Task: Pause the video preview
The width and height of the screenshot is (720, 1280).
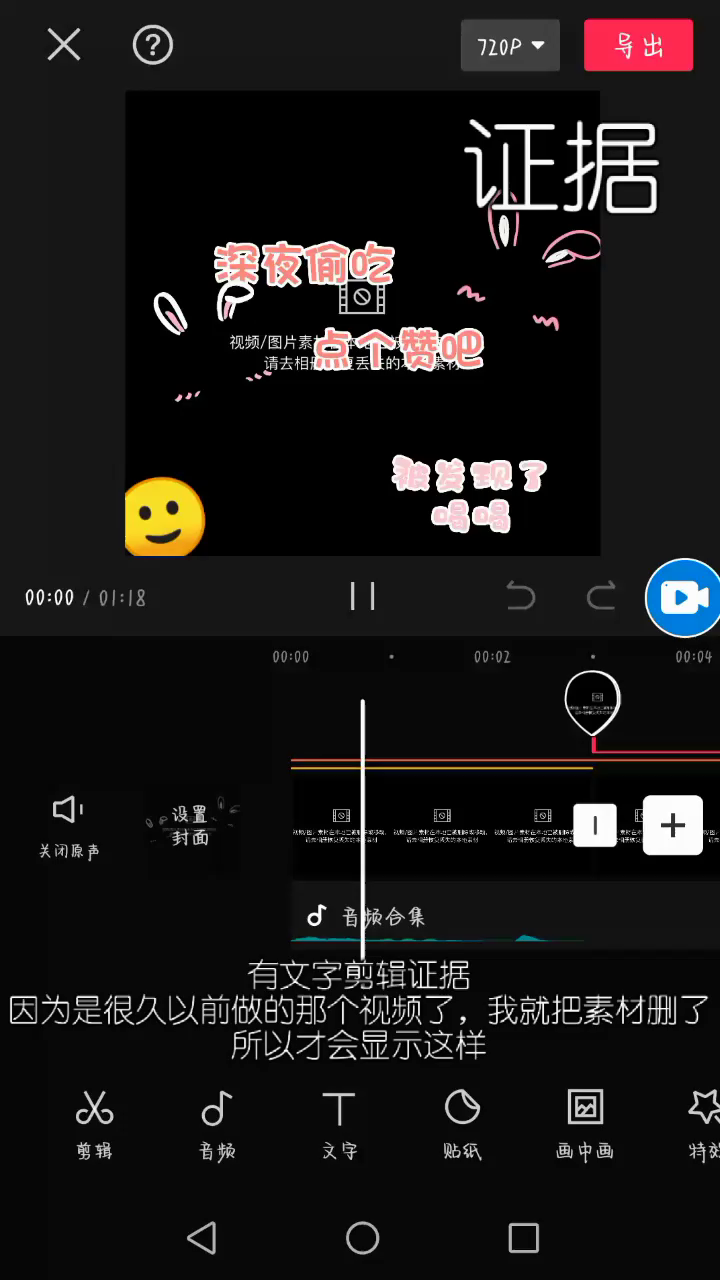Action: click(362, 597)
